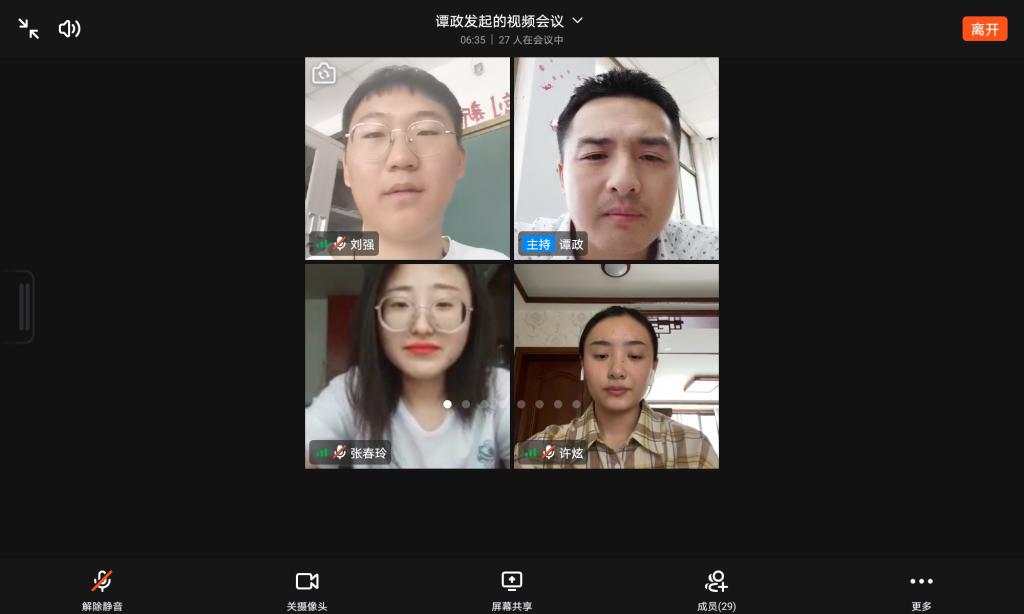Tap 离开 to leave the meeting
Screen dimensions: 1024x614
(984, 29)
